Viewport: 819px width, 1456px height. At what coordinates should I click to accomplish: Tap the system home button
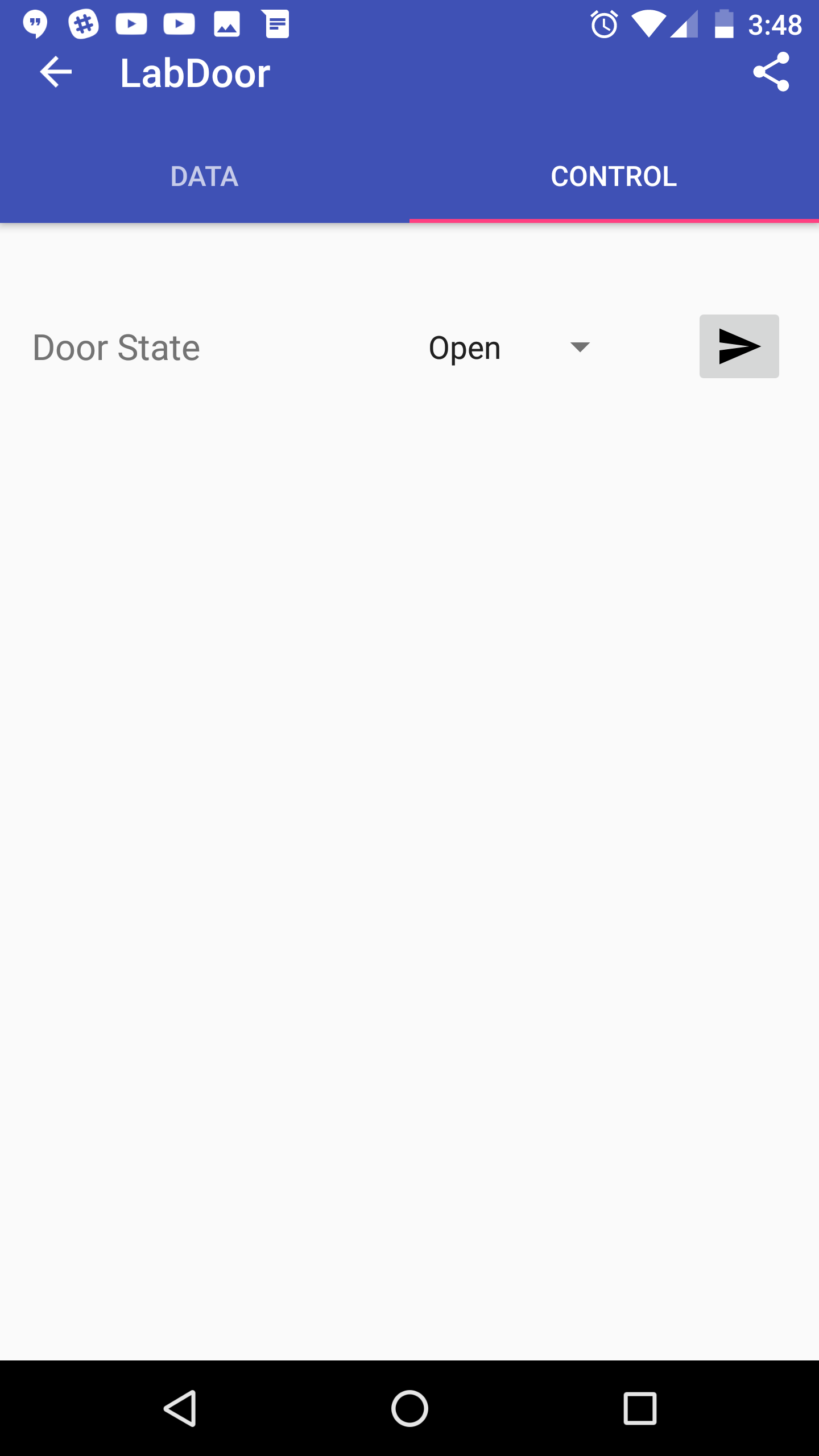point(409,1408)
